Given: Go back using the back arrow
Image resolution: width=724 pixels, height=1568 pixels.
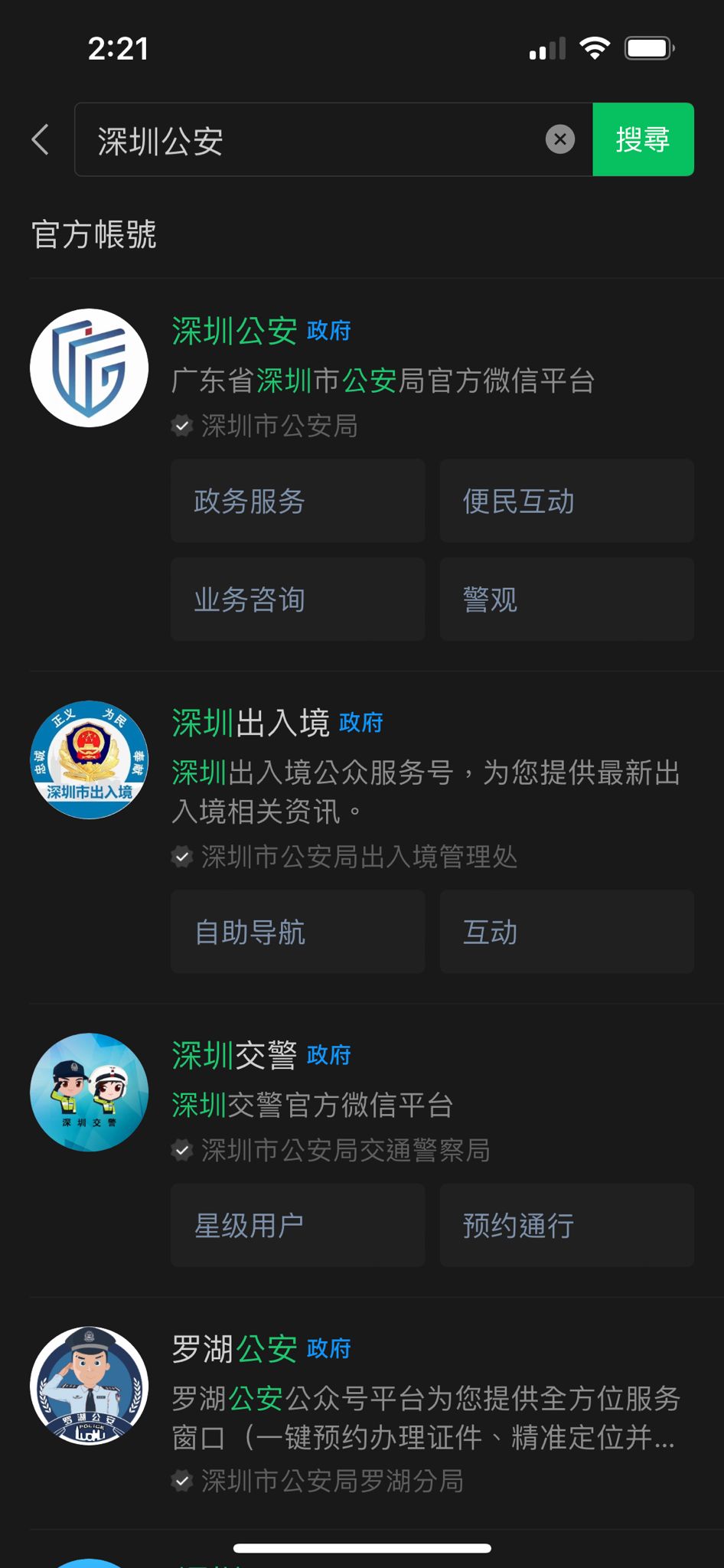Looking at the screenshot, I should [x=41, y=140].
